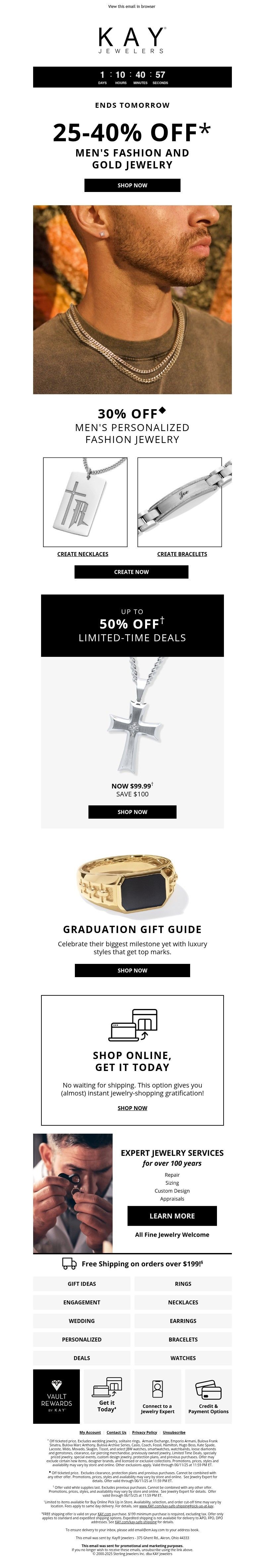Shop the $99.99 cross necklace deal

(132, 811)
